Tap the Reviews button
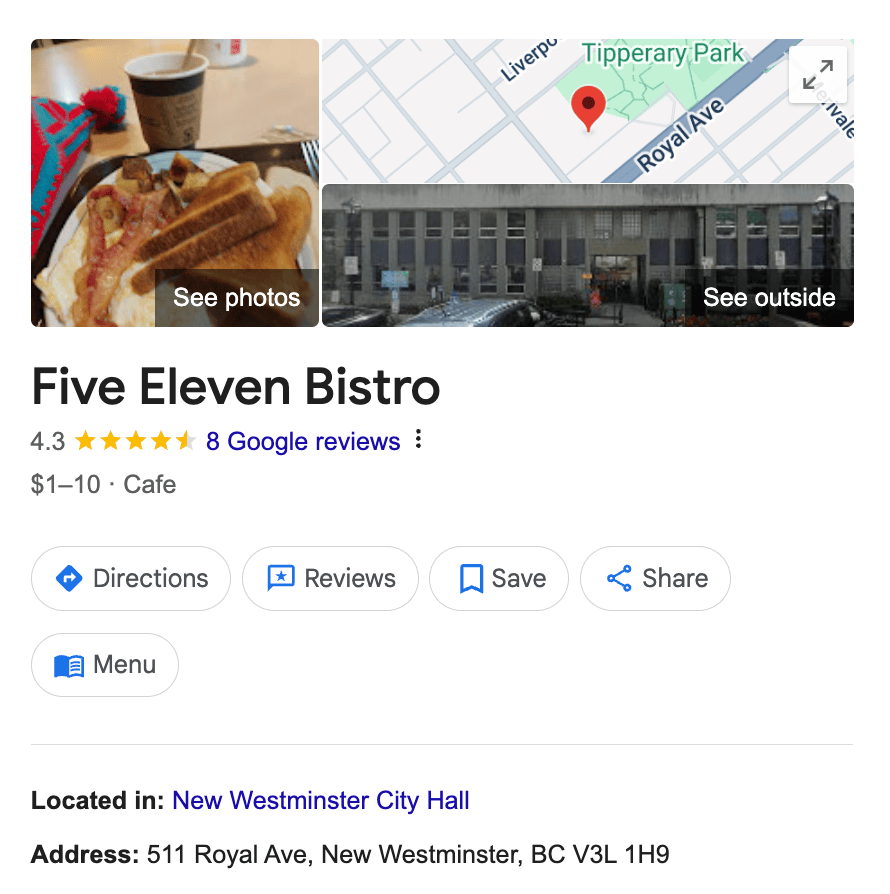 pyautogui.click(x=330, y=578)
